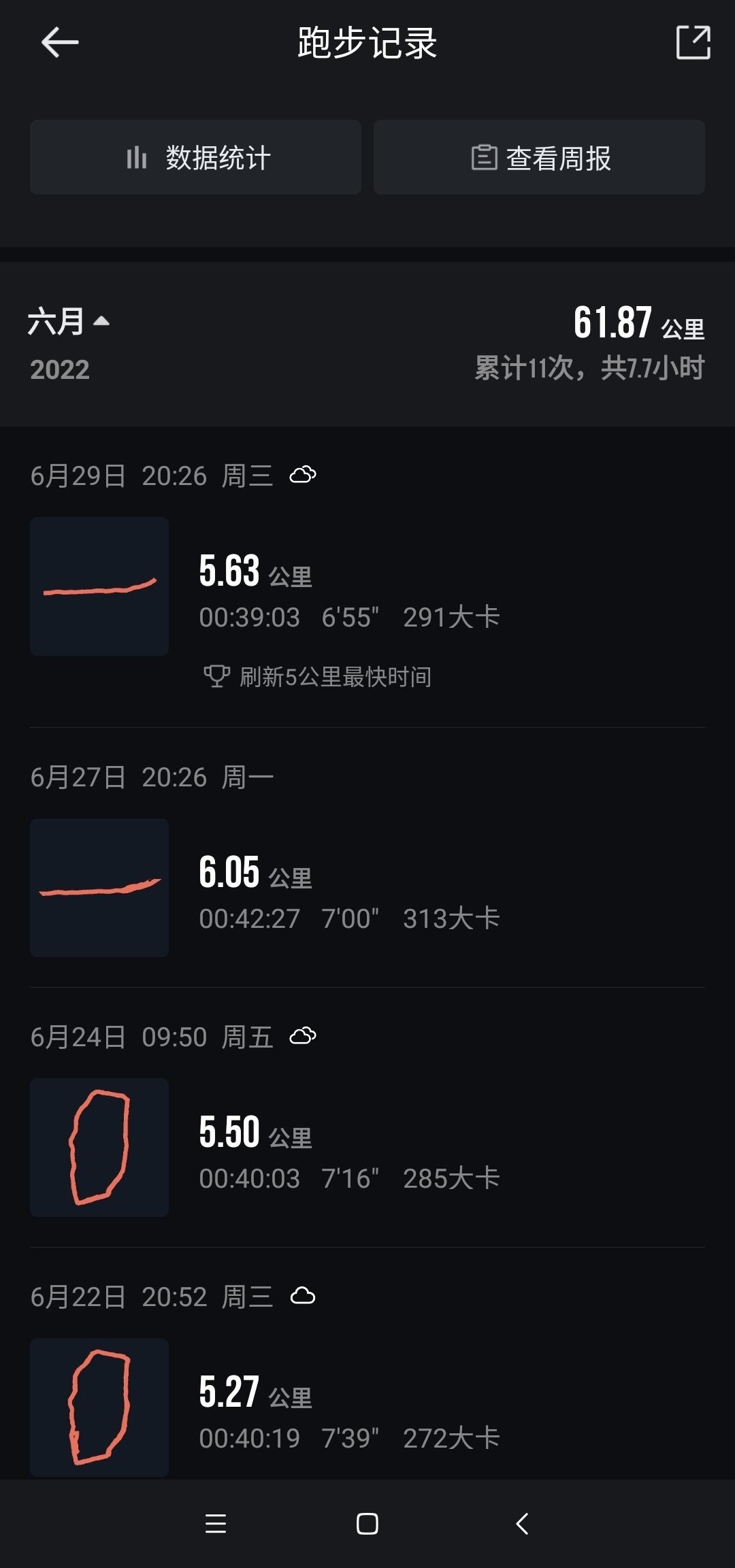The width and height of the screenshot is (735, 1568).
Task: Go back using the top-left arrow
Action: (60, 43)
